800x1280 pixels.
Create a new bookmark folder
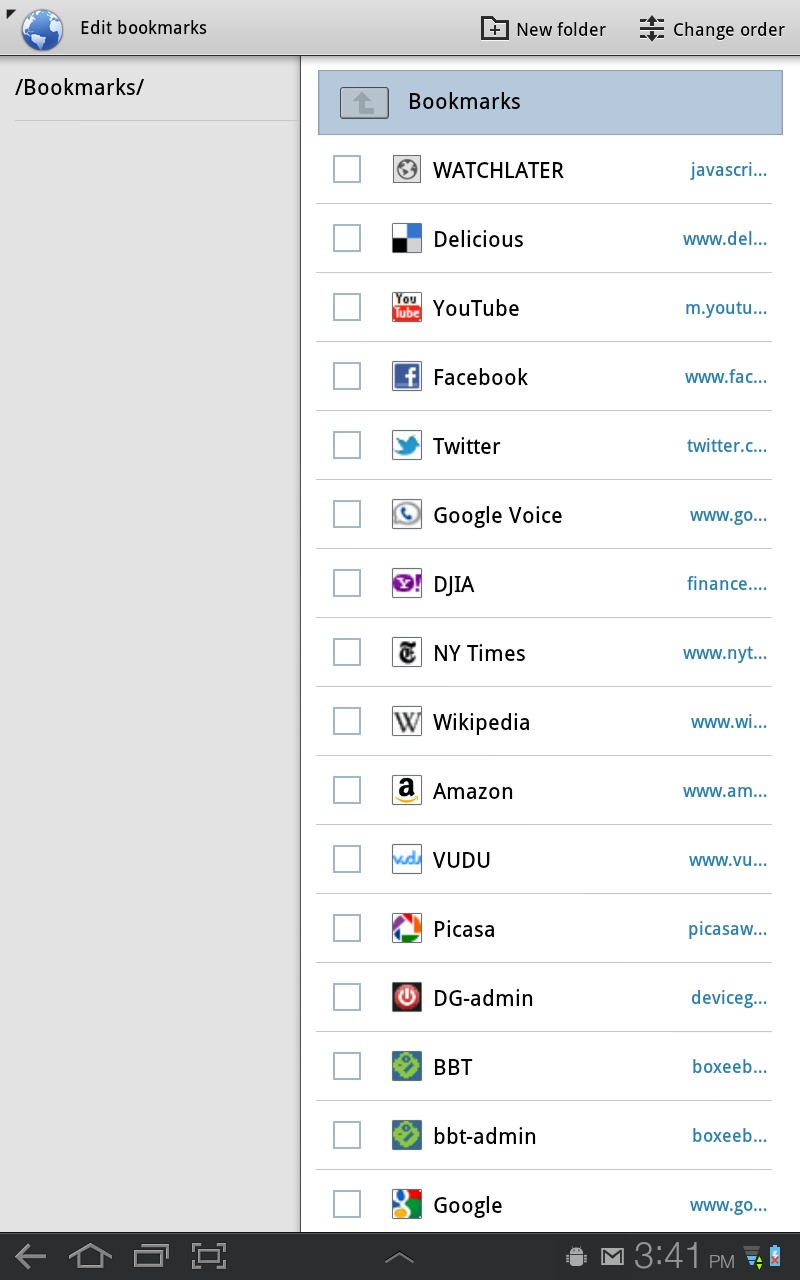click(x=544, y=29)
